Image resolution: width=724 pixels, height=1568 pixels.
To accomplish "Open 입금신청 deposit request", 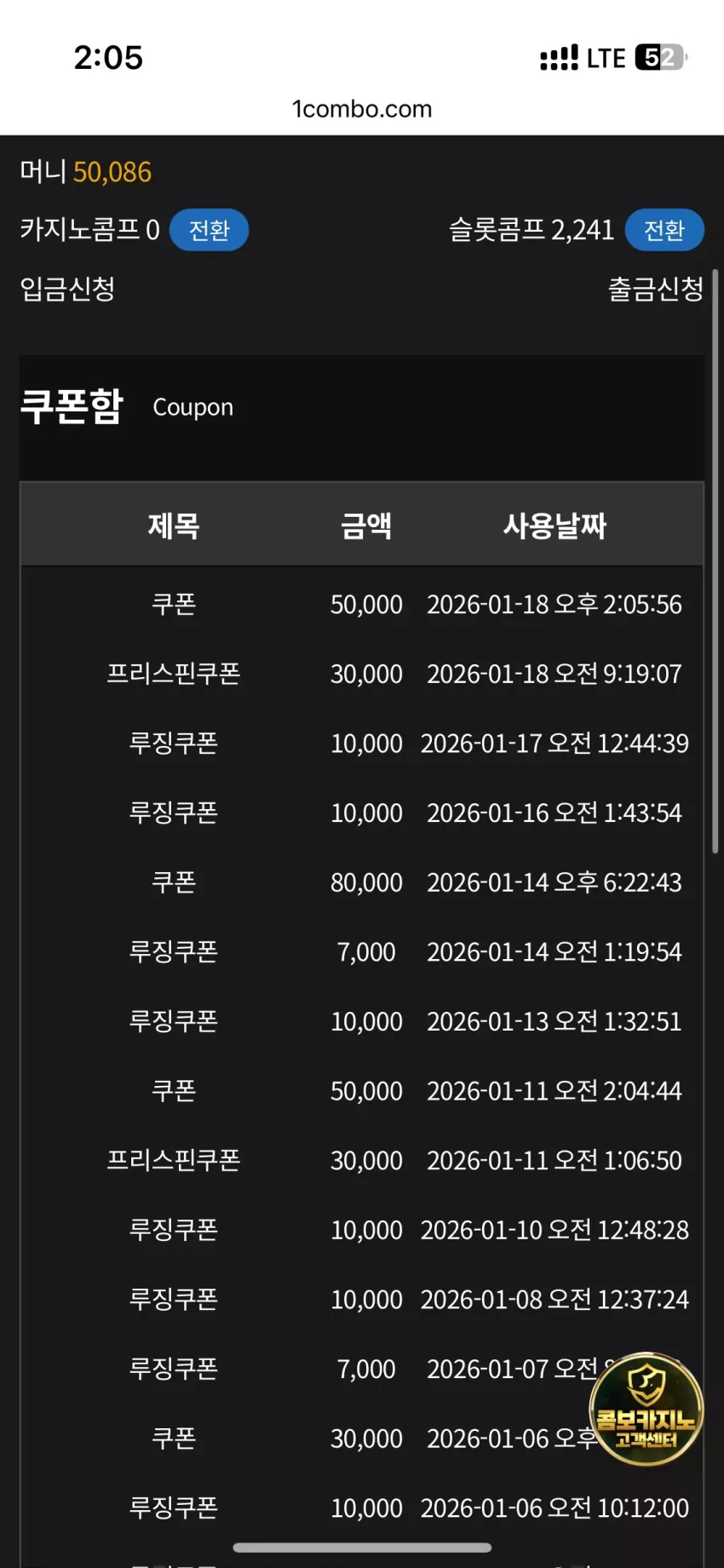I will (x=67, y=289).
